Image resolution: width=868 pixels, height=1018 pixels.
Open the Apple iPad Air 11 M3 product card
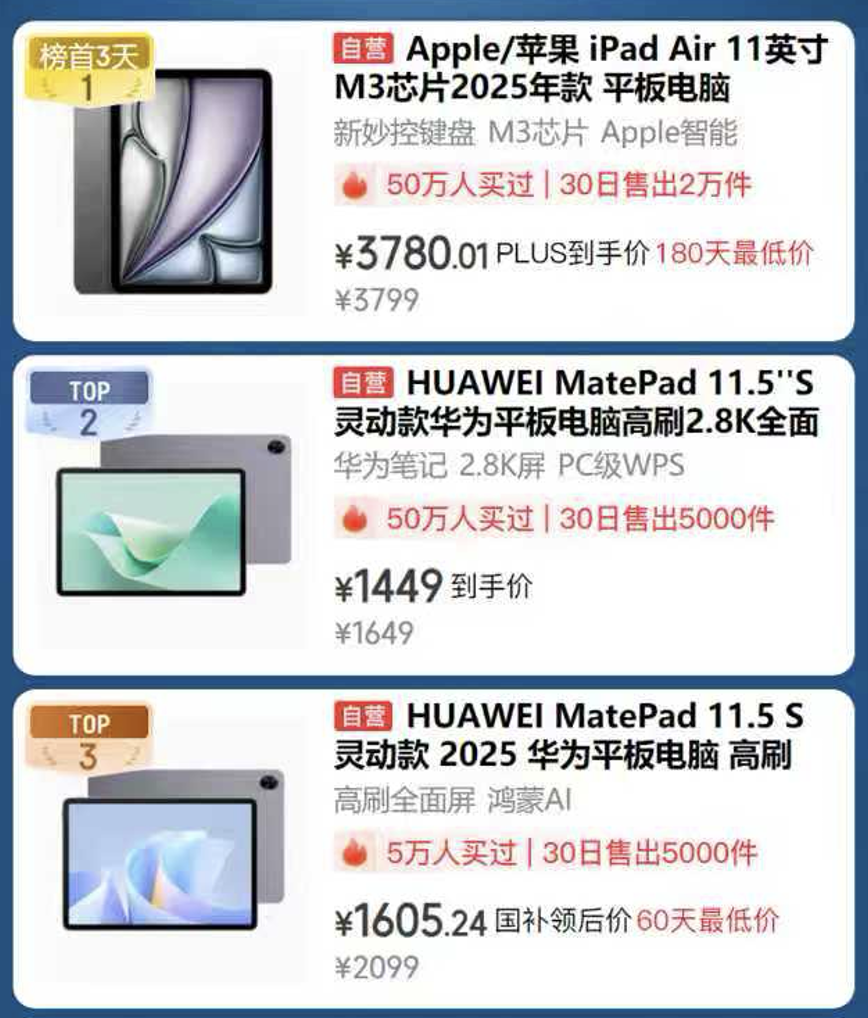(580, 68)
